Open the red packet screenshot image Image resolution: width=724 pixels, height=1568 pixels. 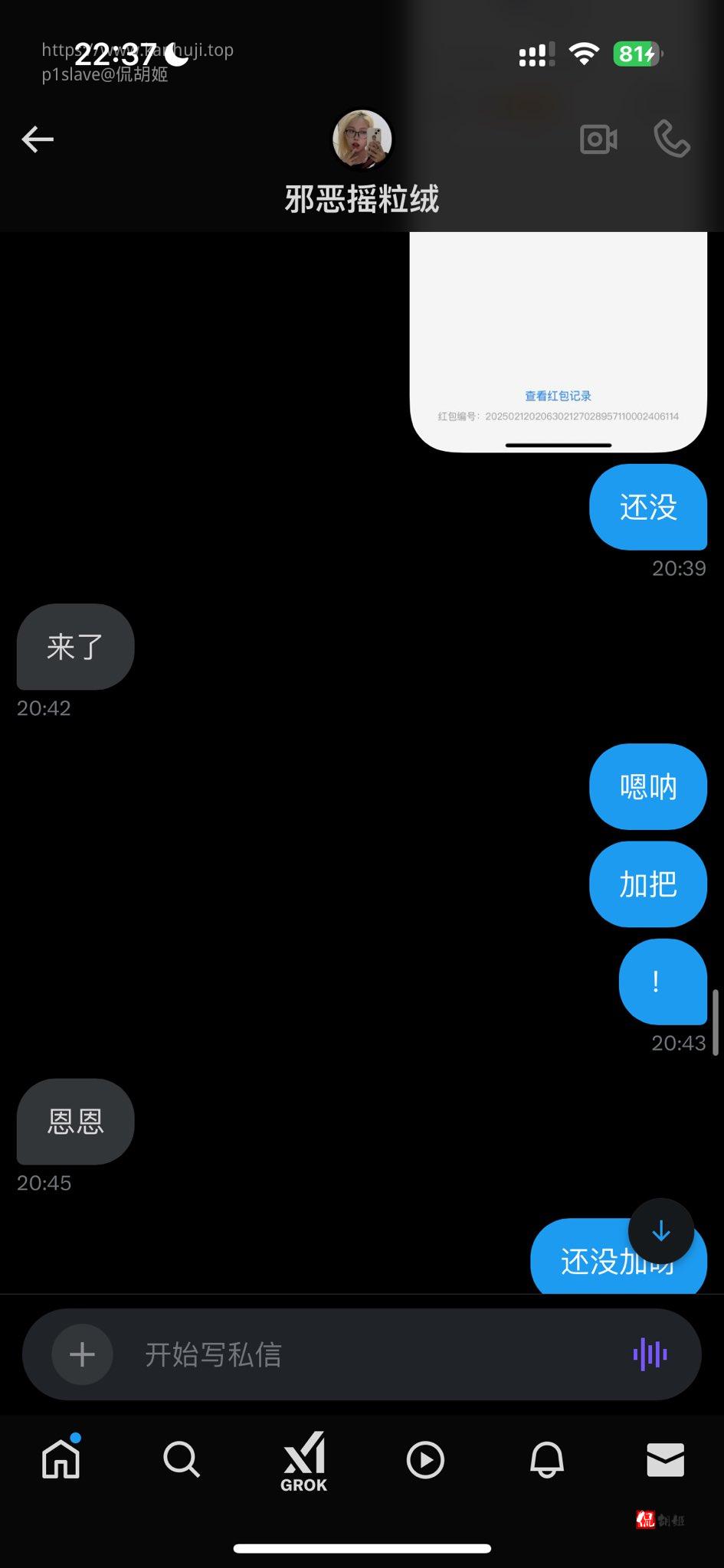coord(558,341)
